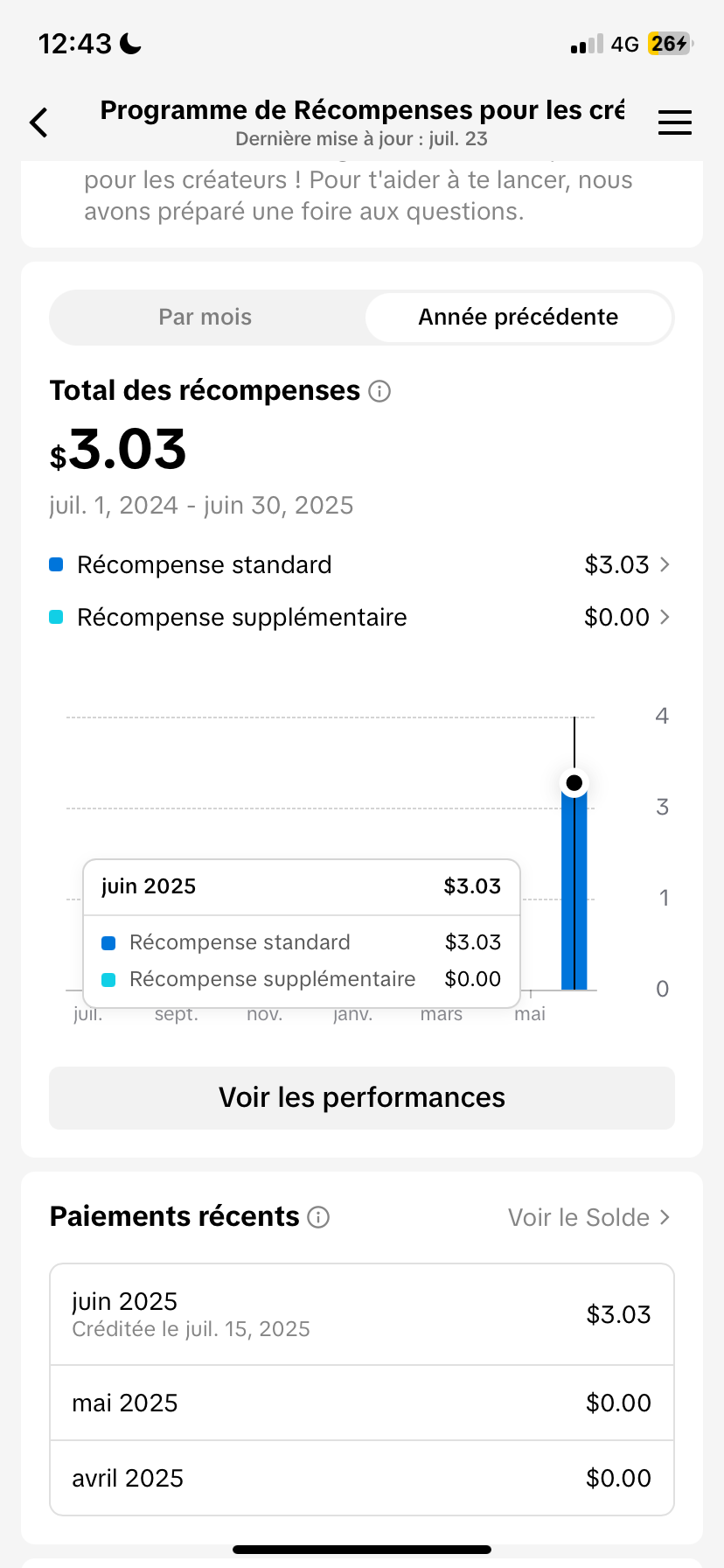
Task: Open the Voir le Solde link
Action: pyautogui.click(x=588, y=1217)
